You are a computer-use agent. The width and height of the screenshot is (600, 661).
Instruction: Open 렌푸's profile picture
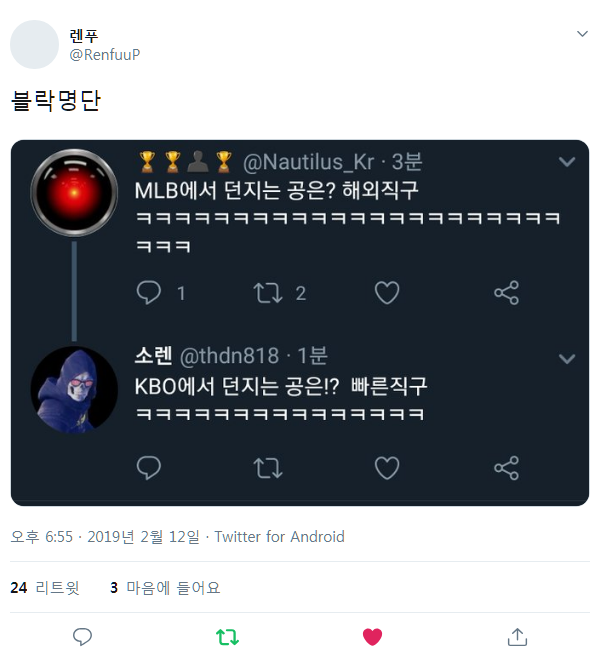tap(34, 44)
